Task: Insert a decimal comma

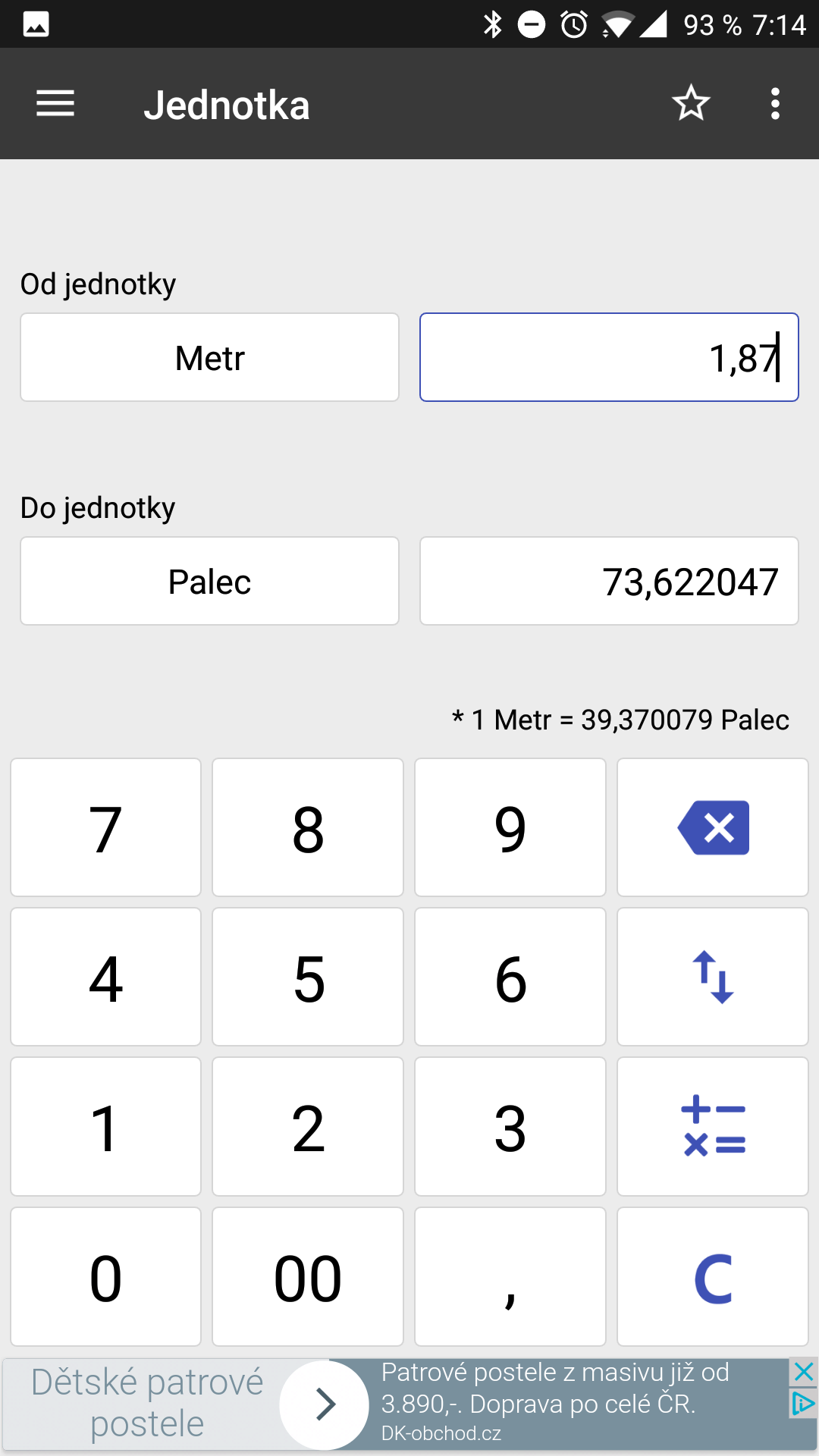Action: point(510,1276)
